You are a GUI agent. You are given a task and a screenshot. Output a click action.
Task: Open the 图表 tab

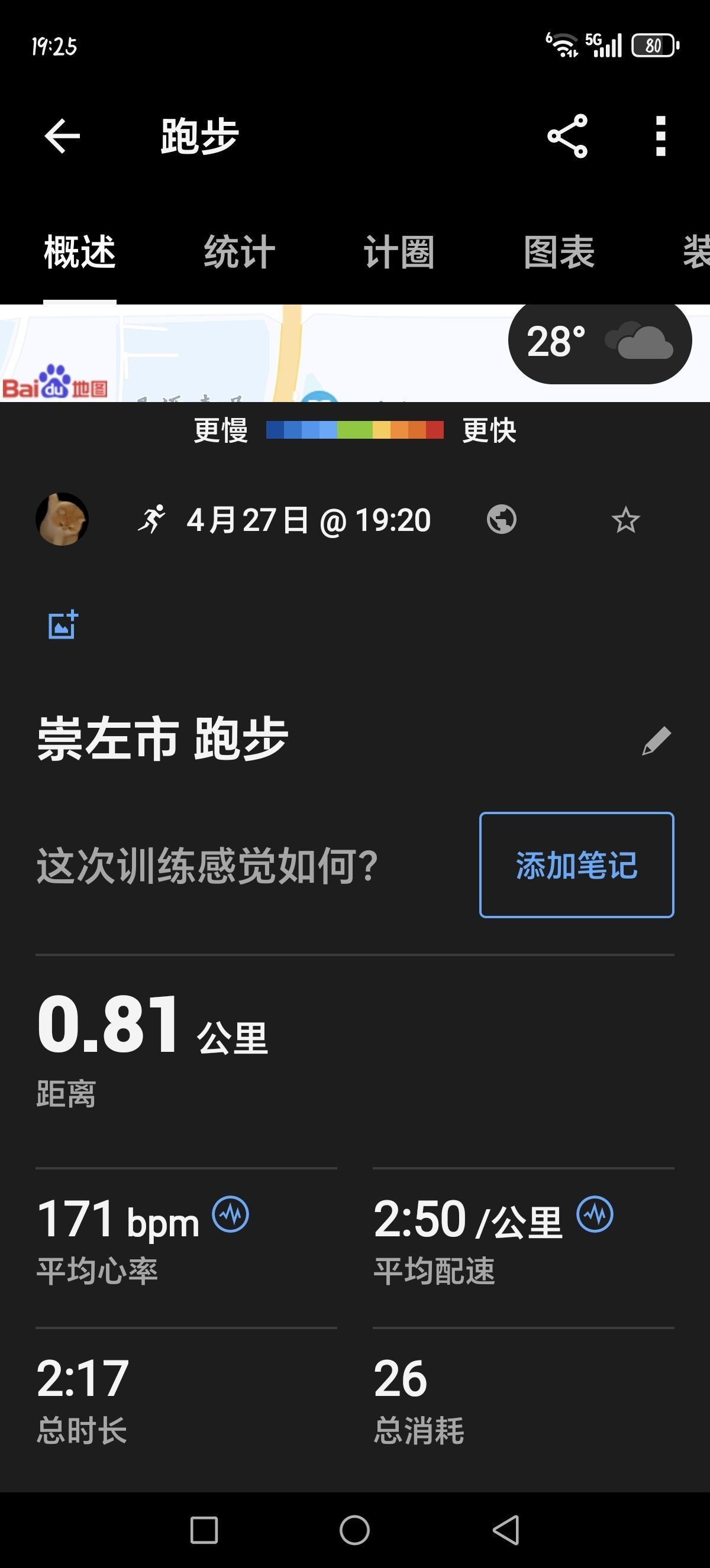(x=559, y=252)
